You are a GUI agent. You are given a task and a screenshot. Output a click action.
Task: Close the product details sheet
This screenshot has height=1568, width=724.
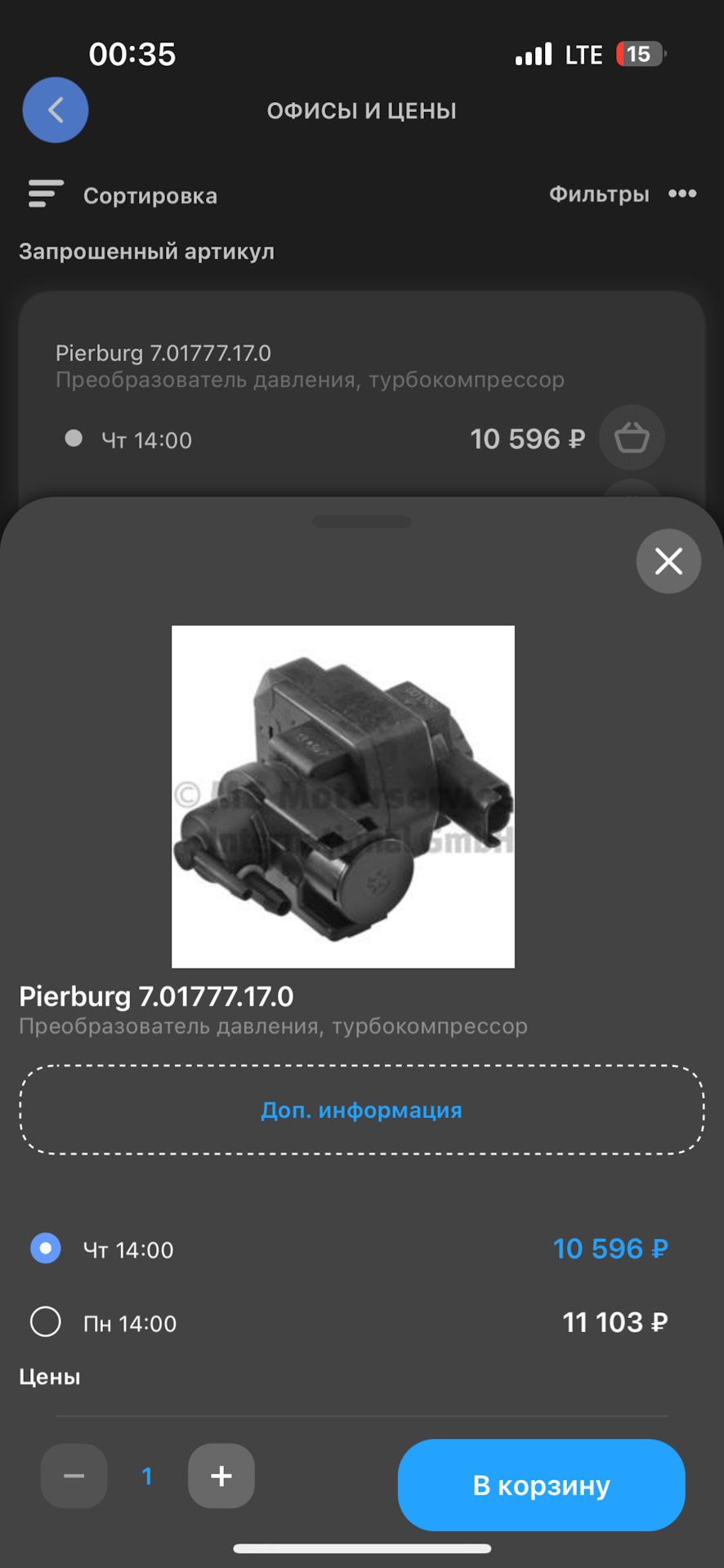pos(668,561)
